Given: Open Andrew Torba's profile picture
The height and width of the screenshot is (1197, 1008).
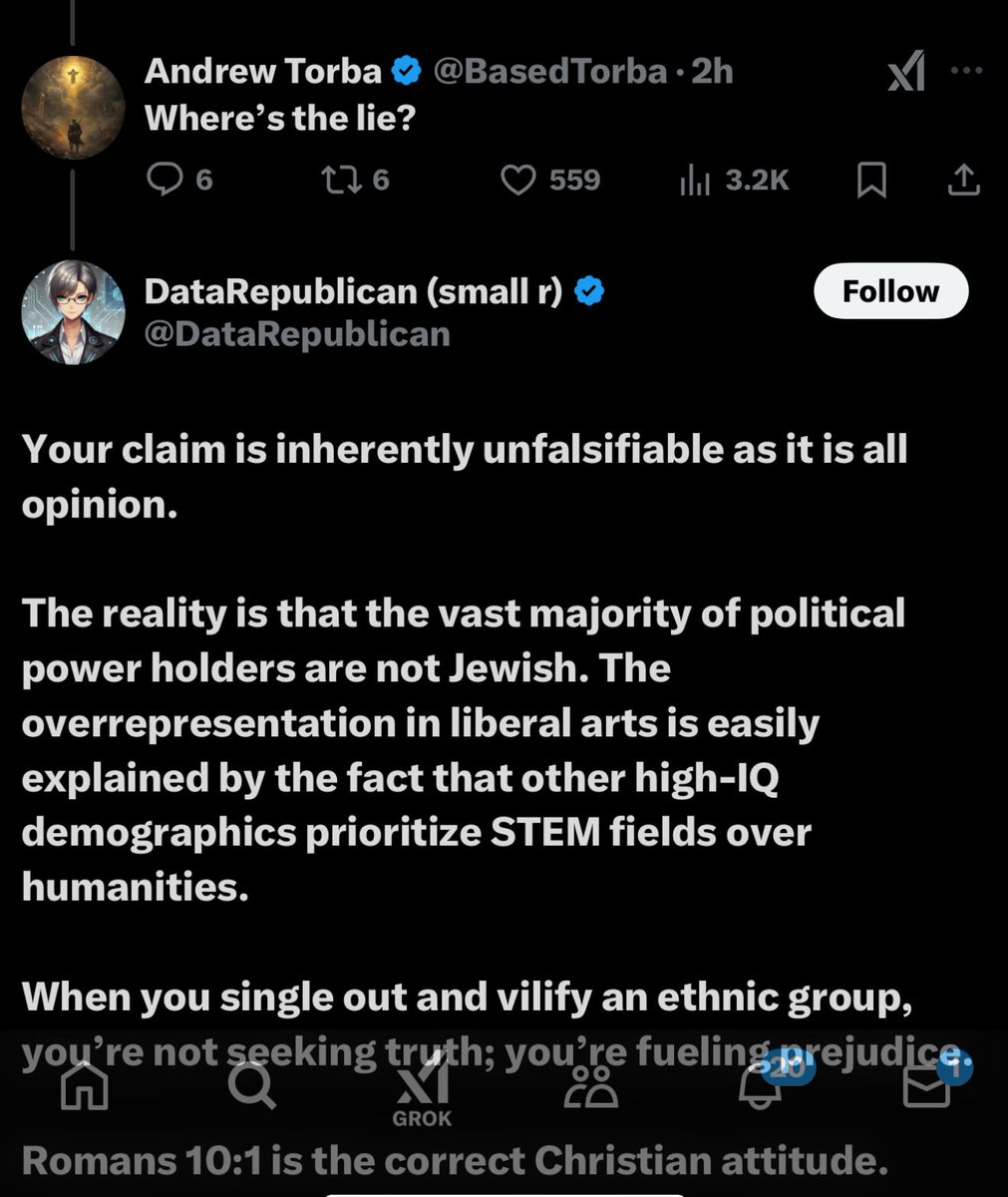Looking at the screenshot, I should [x=73, y=106].
